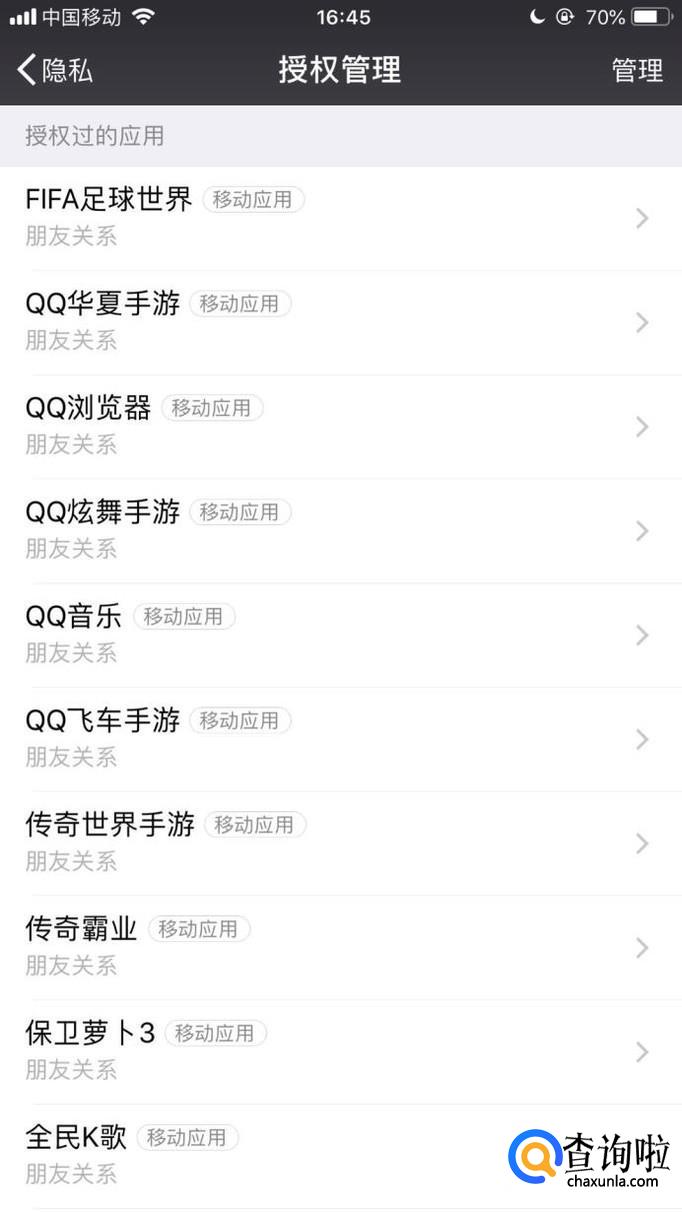682x1212 pixels.
Task: Go back to 隐私 page
Action: [56, 70]
